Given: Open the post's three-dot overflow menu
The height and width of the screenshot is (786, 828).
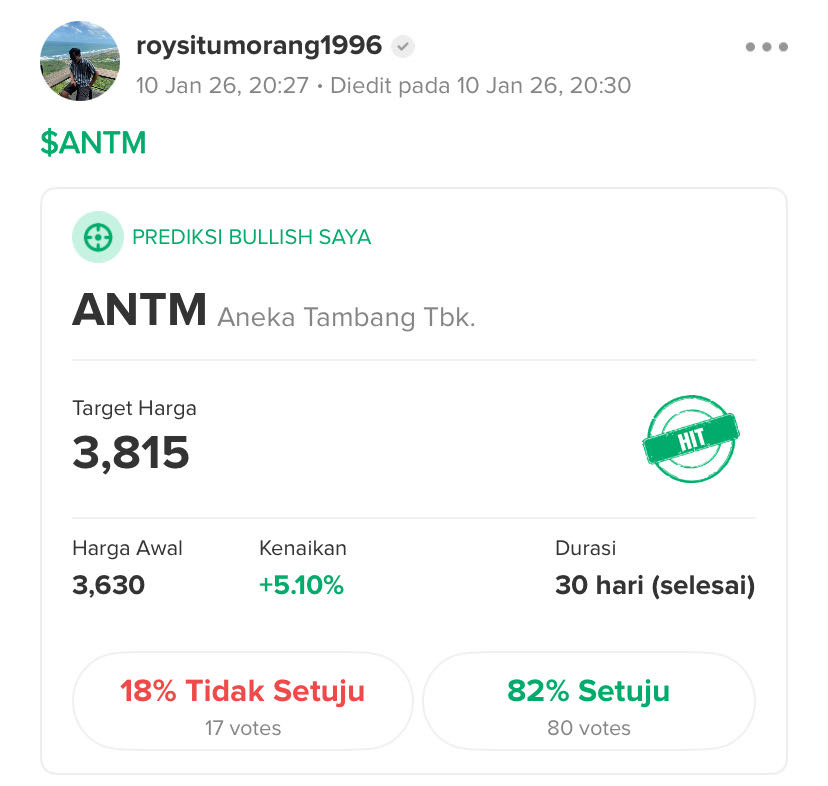Looking at the screenshot, I should 766,47.
